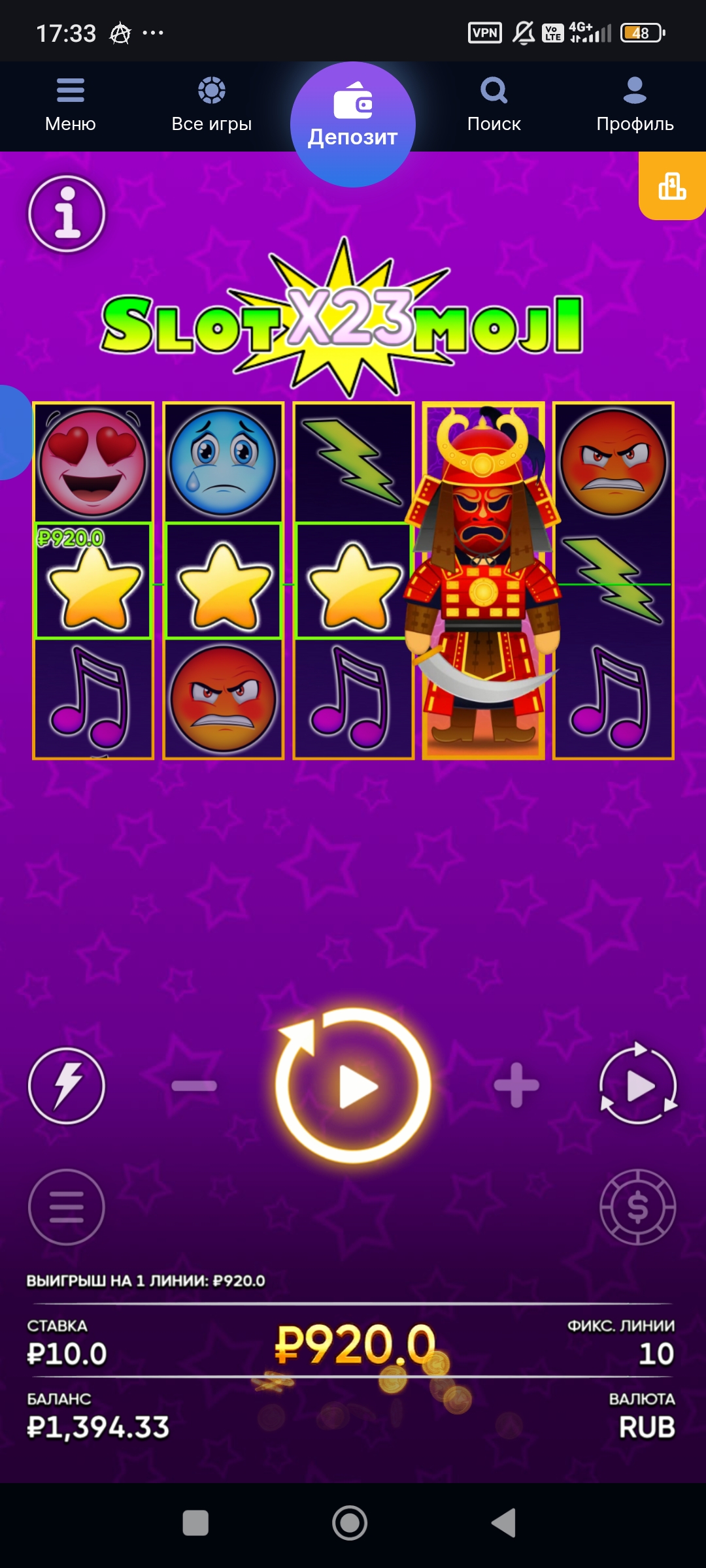The height and width of the screenshot is (1568, 706).
Task: Enable turbo mode lightning icon
Action: [67, 1086]
